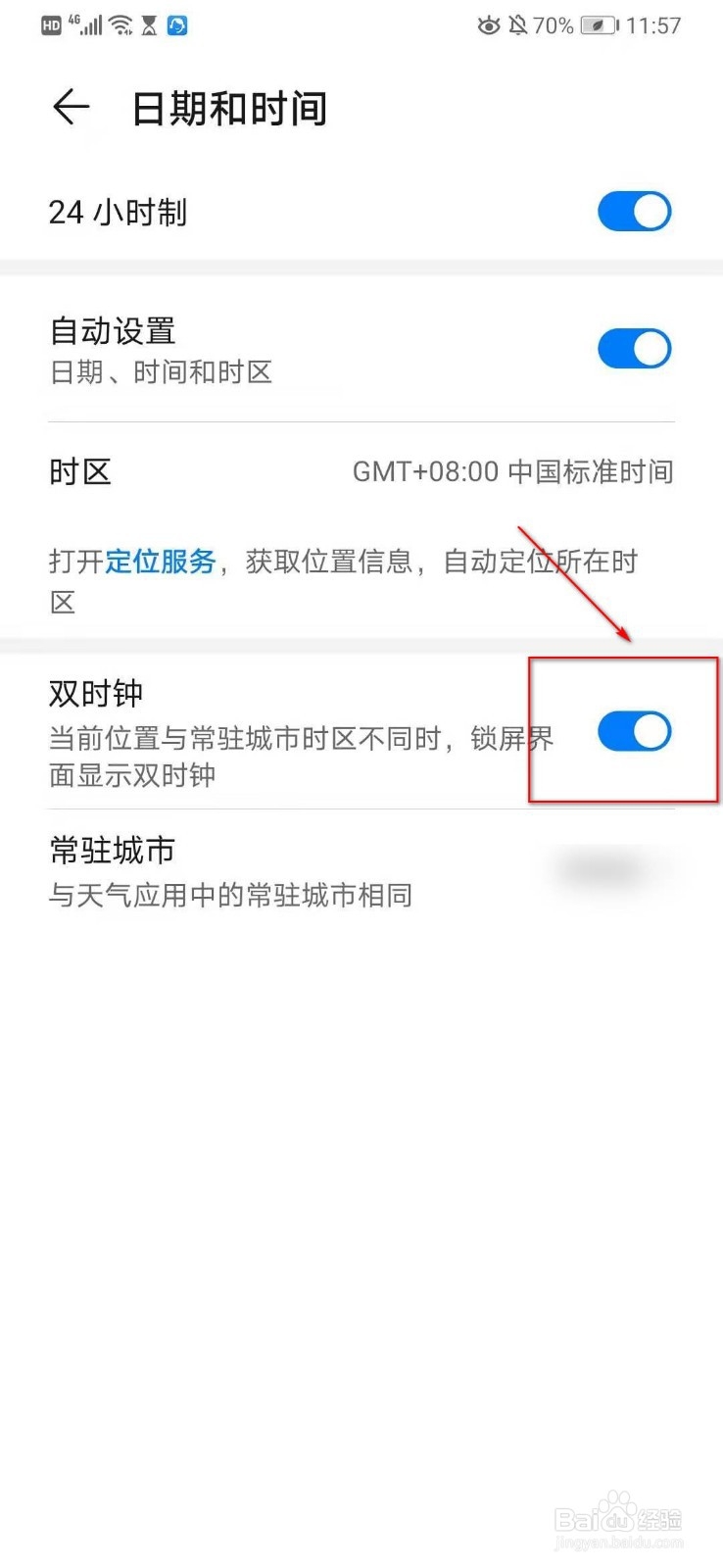Viewport: 723px width, 1568px height.
Task: Open the 定位服务 blue link
Action: coord(159,562)
